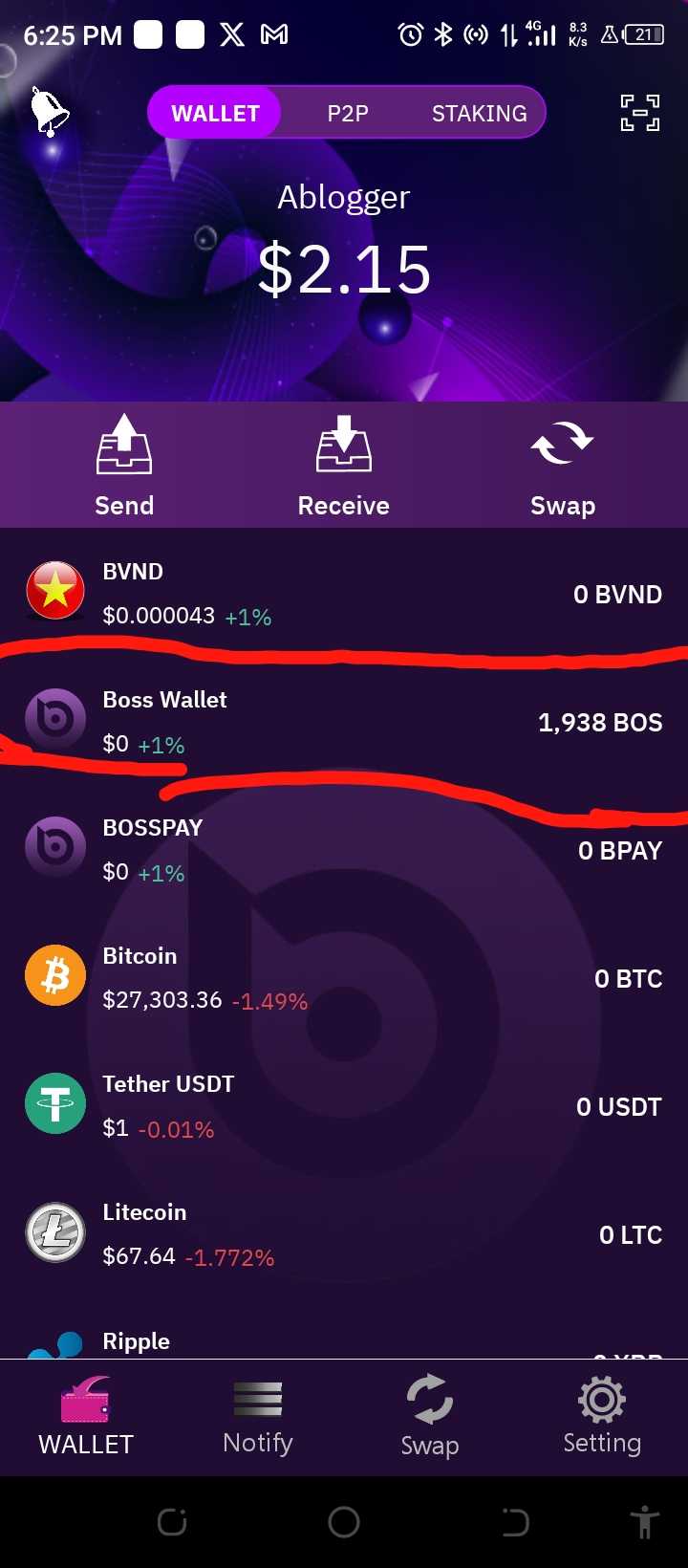
Task: Open the Bitcoin row
Action: point(344,978)
